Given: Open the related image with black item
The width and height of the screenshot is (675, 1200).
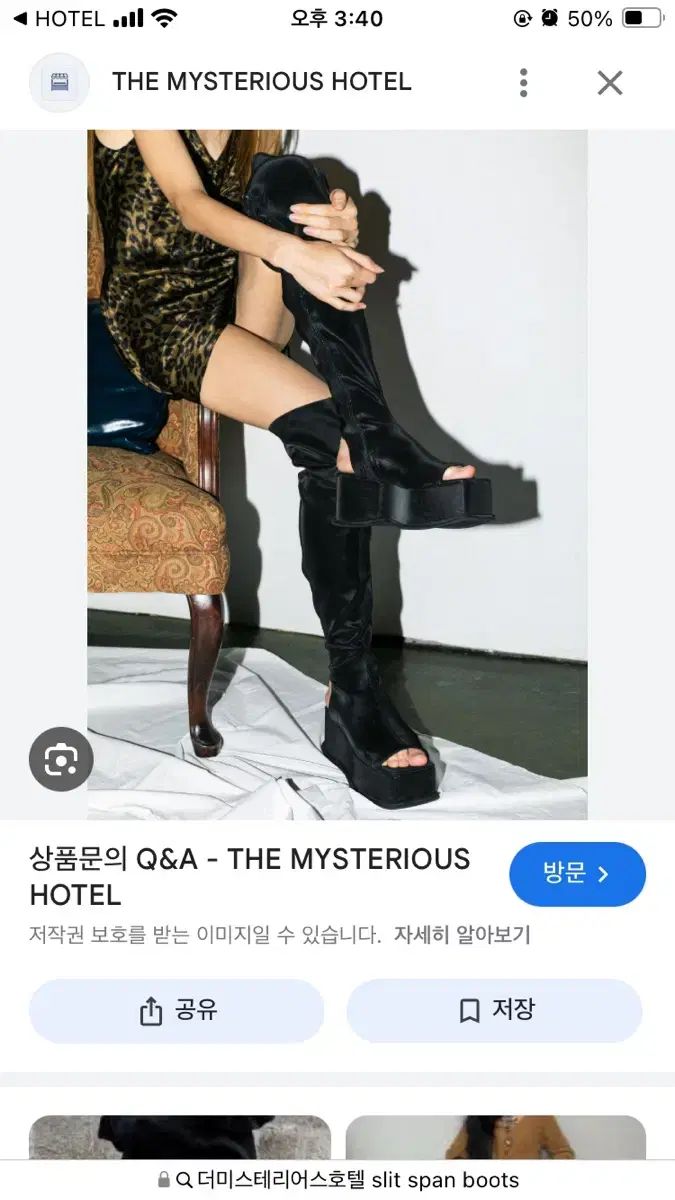Looking at the screenshot, I should (x=180, y=1137).
